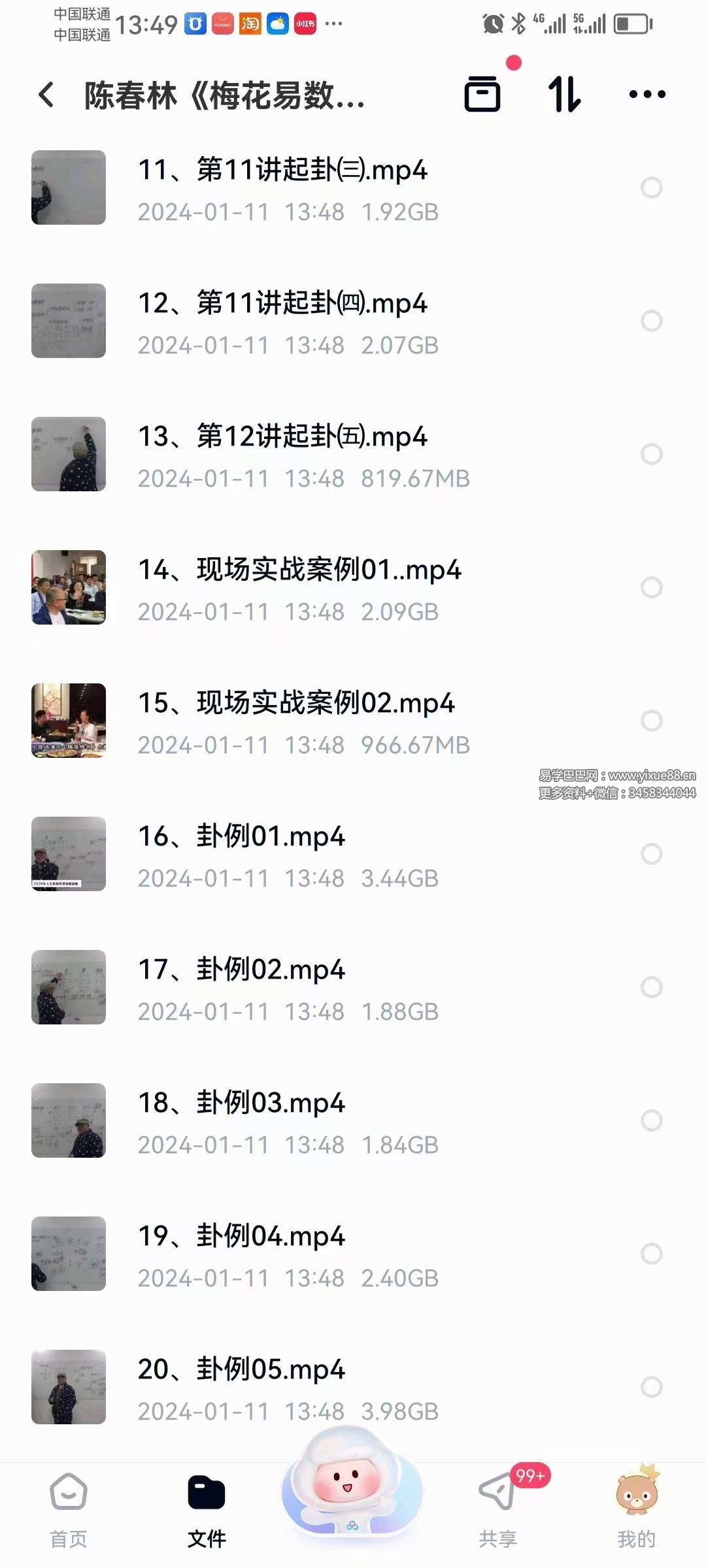
Task: Open the sort order options
Action: (564, 94)
